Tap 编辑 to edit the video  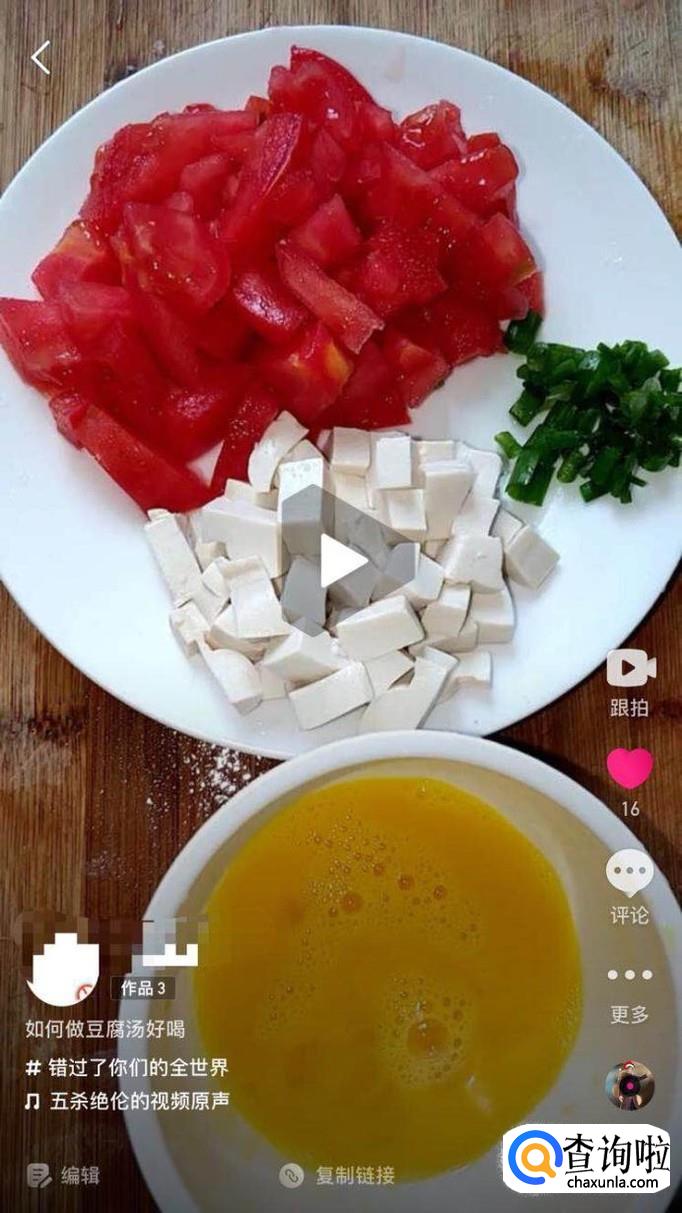[x=64, y=1176]
